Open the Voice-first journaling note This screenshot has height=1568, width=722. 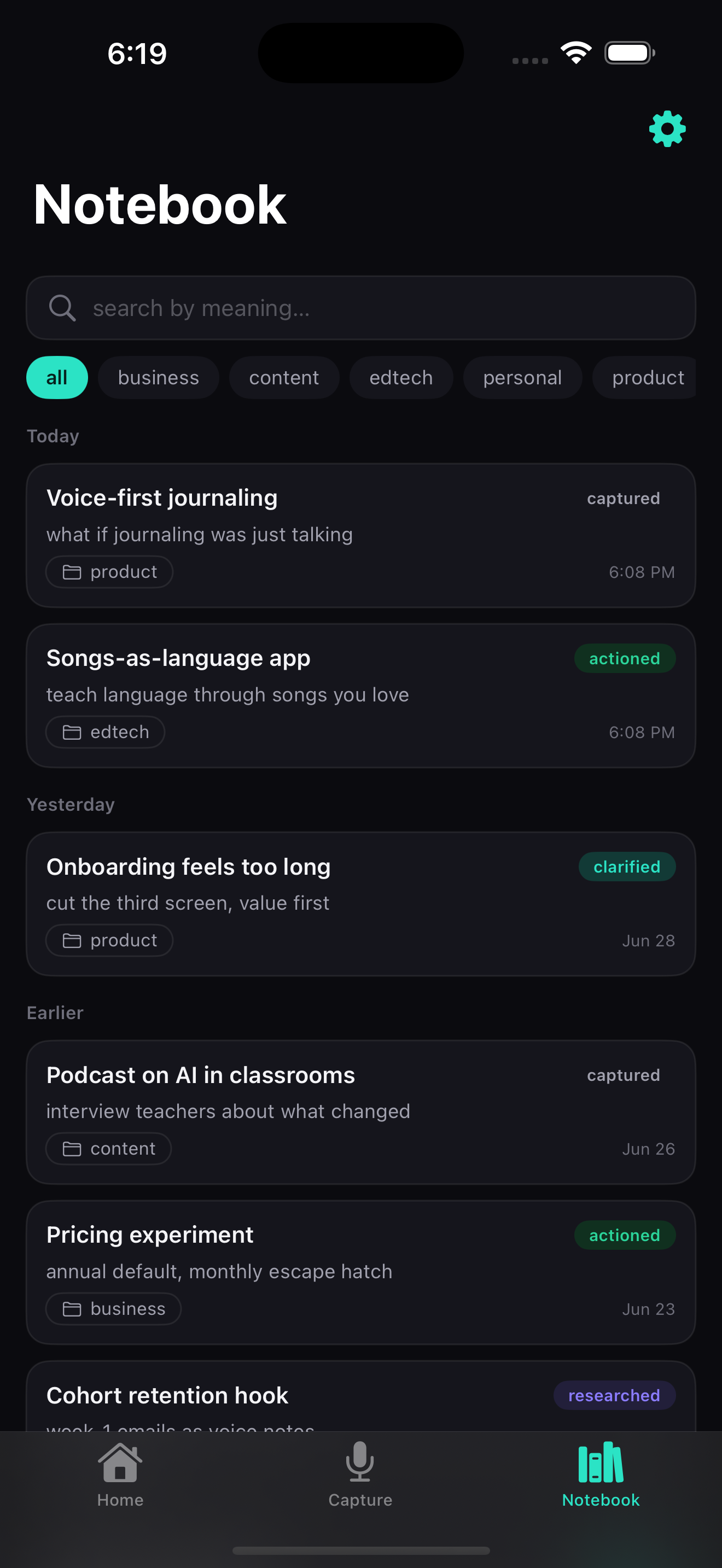point(361,536)
